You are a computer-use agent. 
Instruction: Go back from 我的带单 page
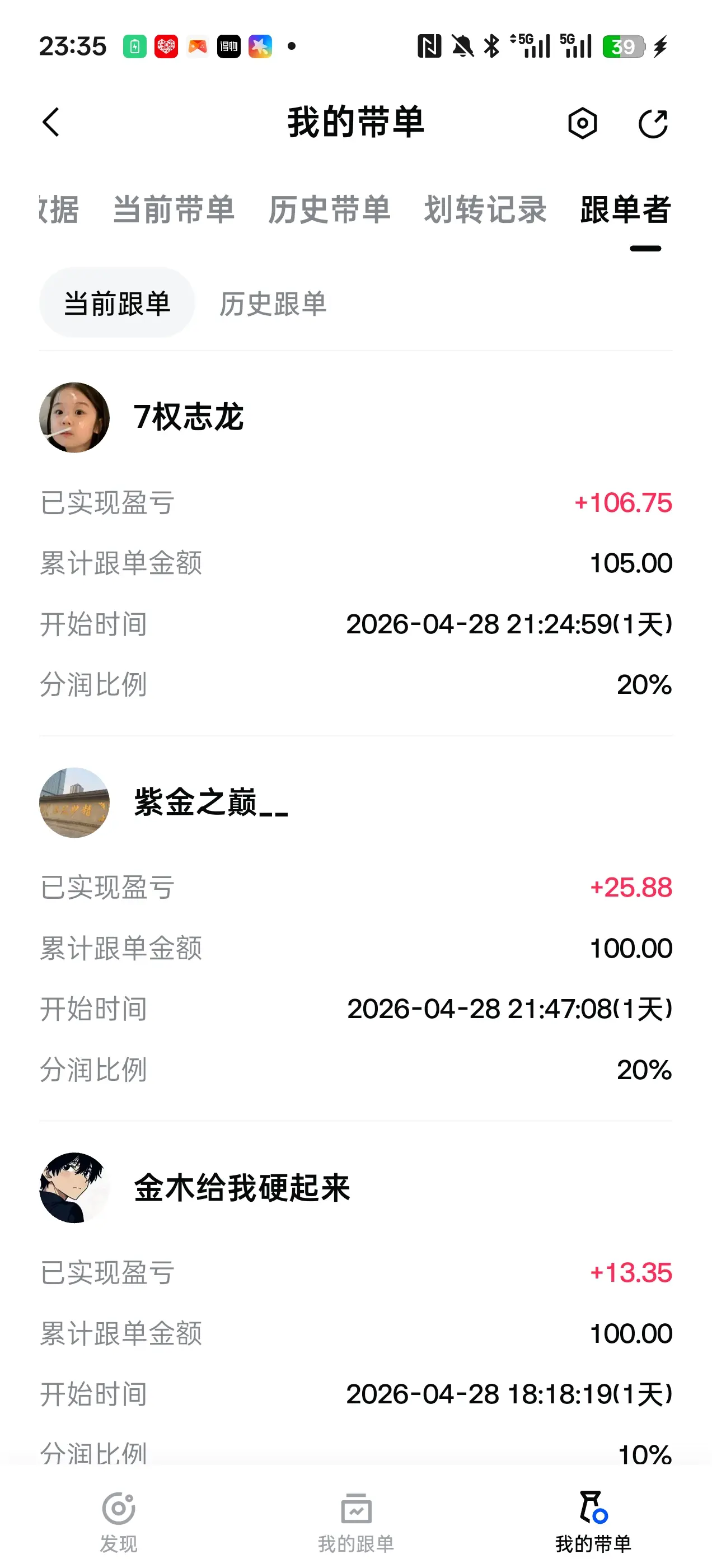(51, 123)
